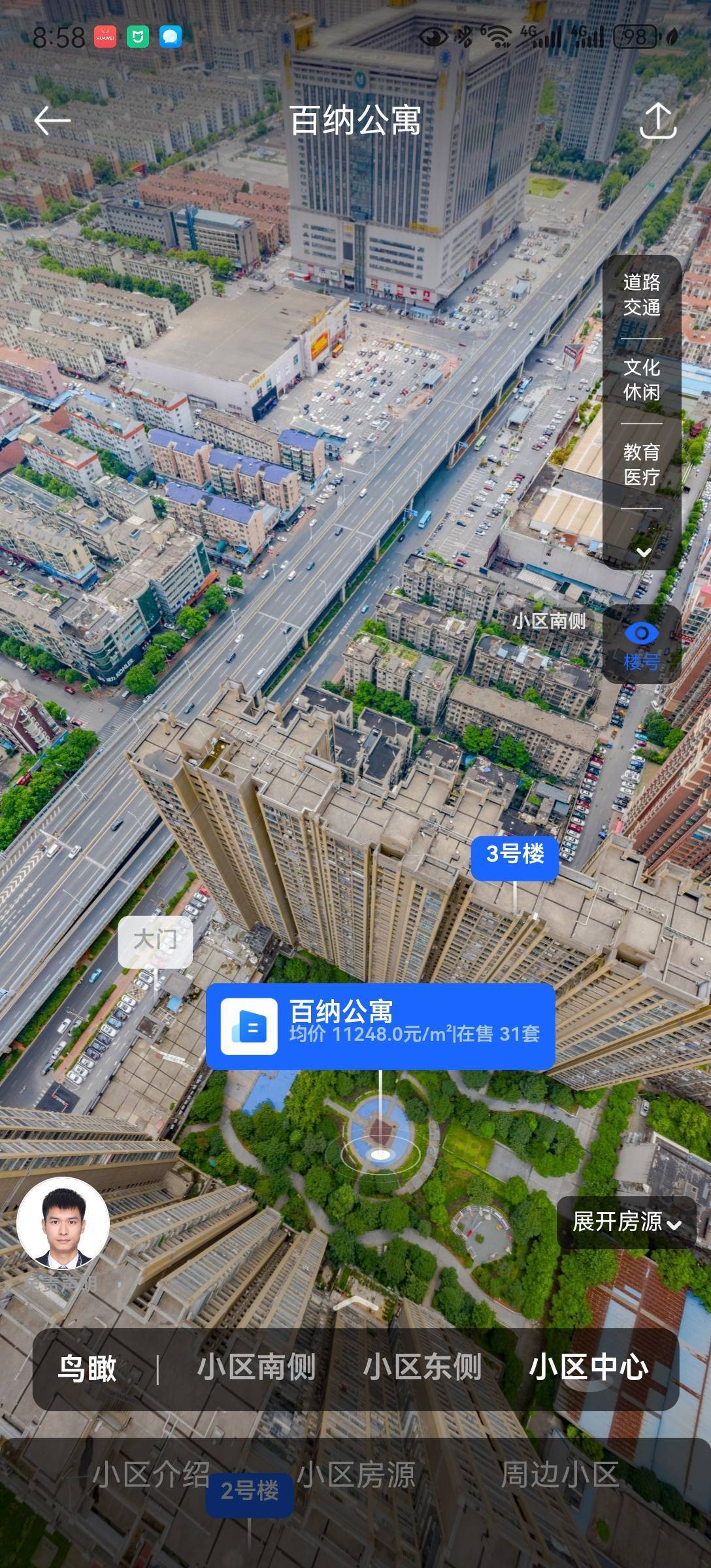Expand the category list with down chevron
Screen dimensions: 711x1568
point(644,552)
